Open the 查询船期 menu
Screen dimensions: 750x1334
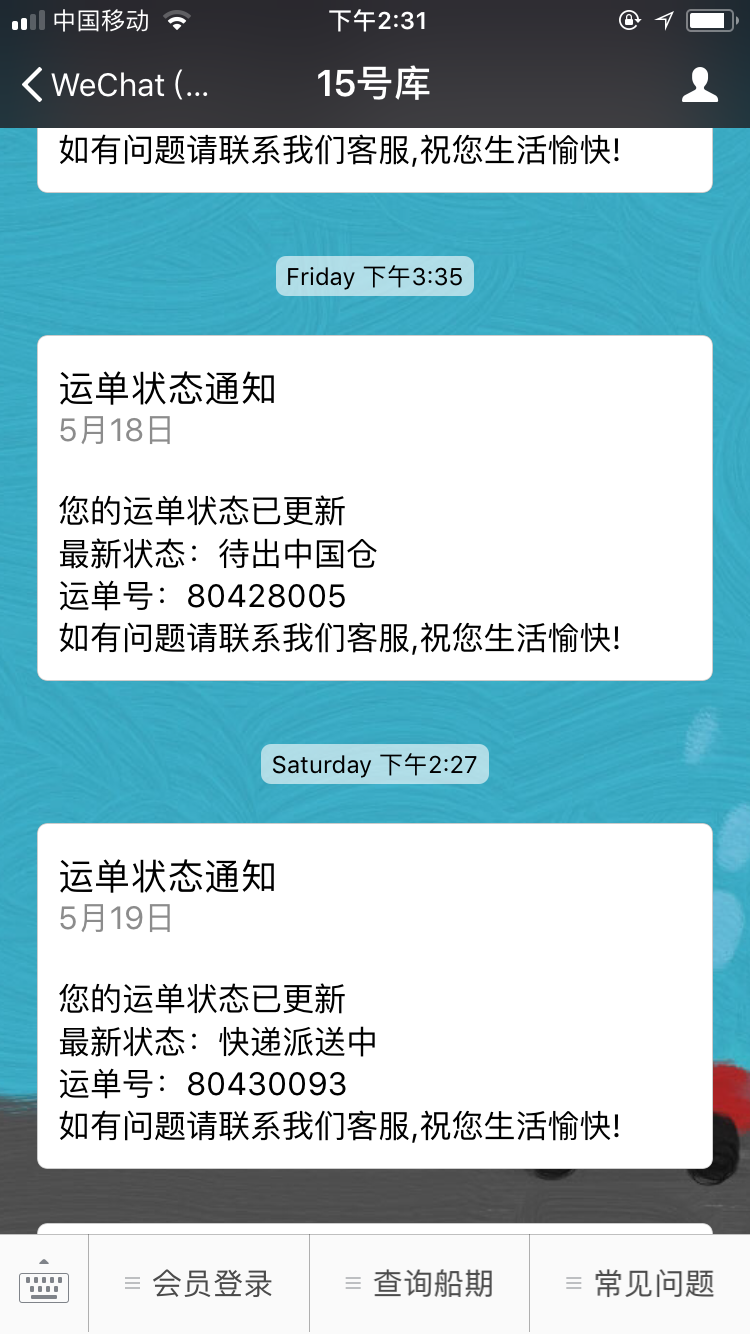coord(419,1283)
